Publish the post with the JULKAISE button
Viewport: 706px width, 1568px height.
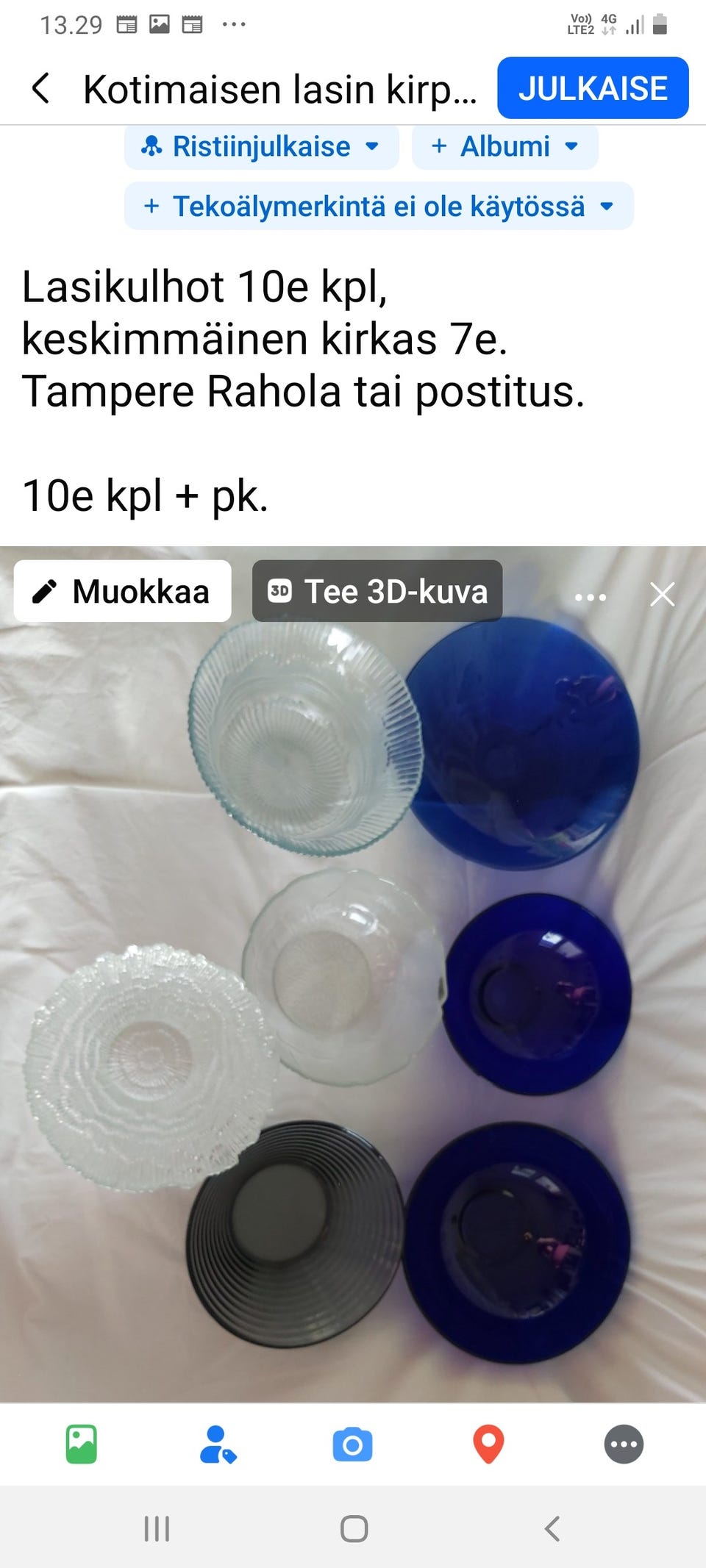coord(593,88)
